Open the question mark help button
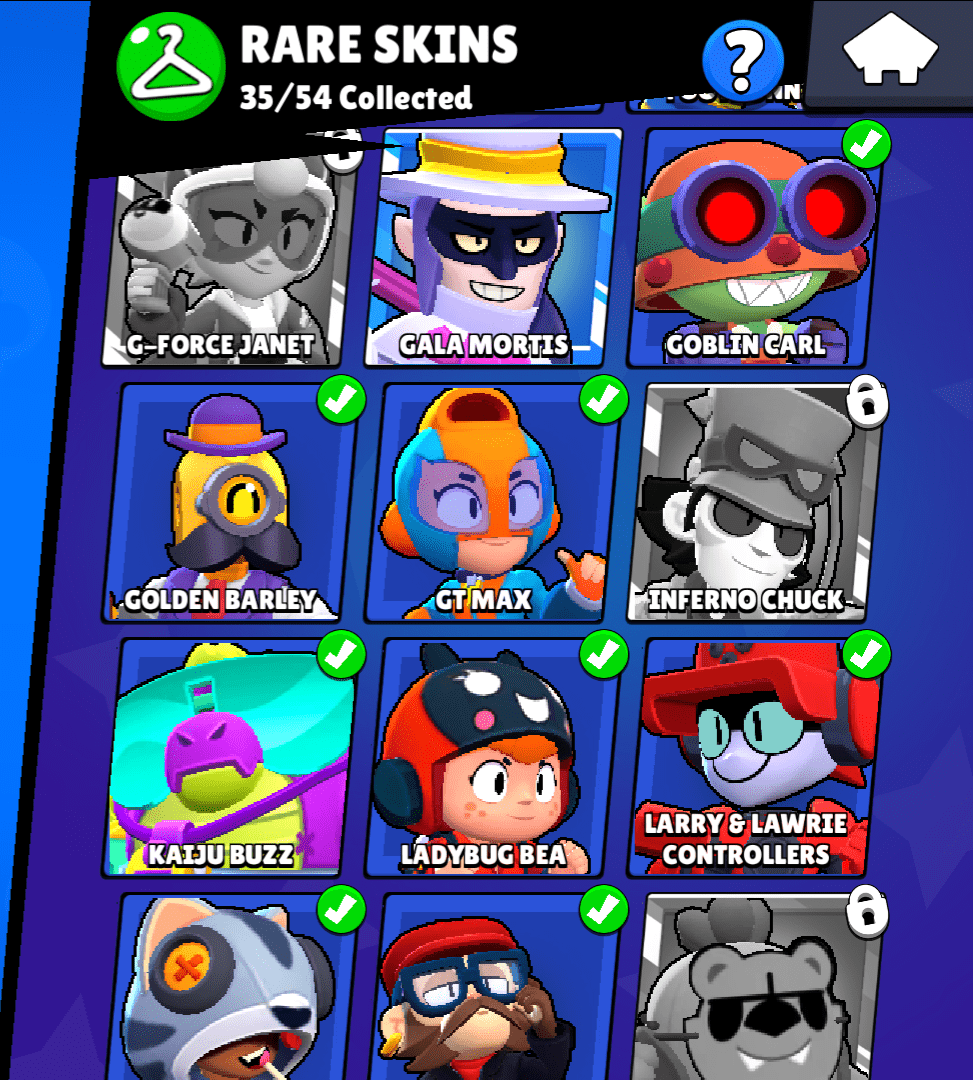Image resolution: width=973 pixels, height=1080 pixels. 741,58
